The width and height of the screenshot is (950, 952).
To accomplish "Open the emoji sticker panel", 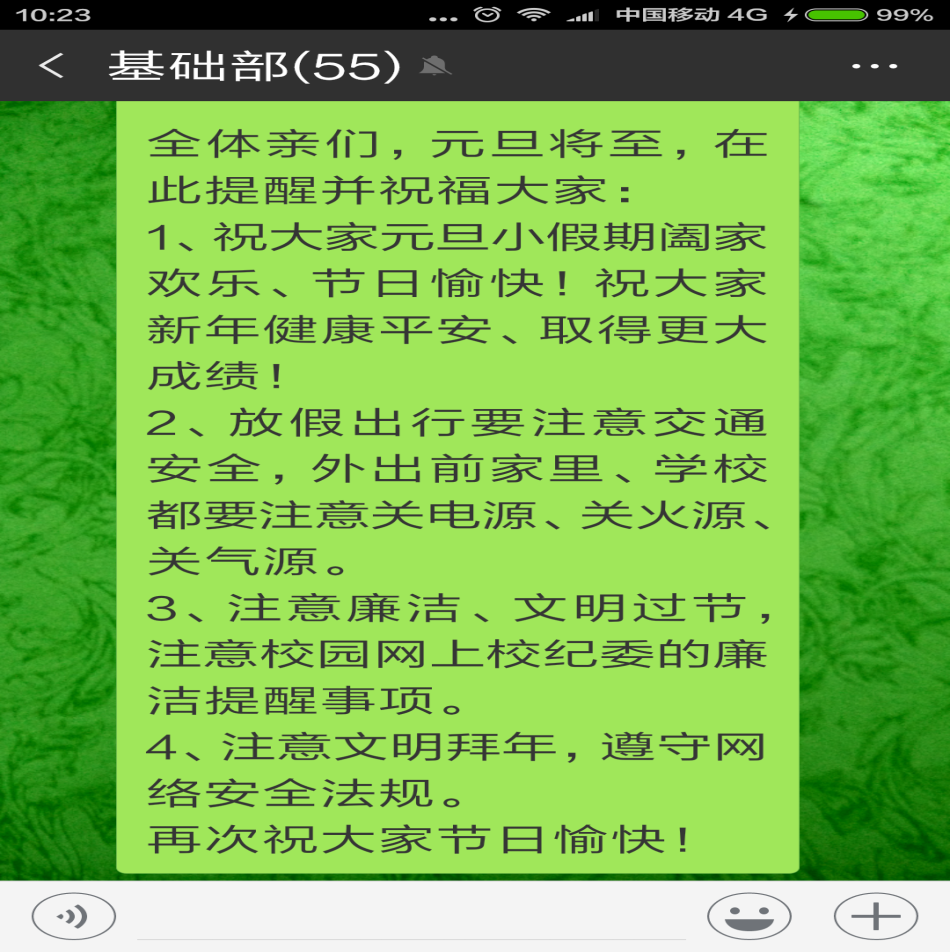I will [749, 916].
